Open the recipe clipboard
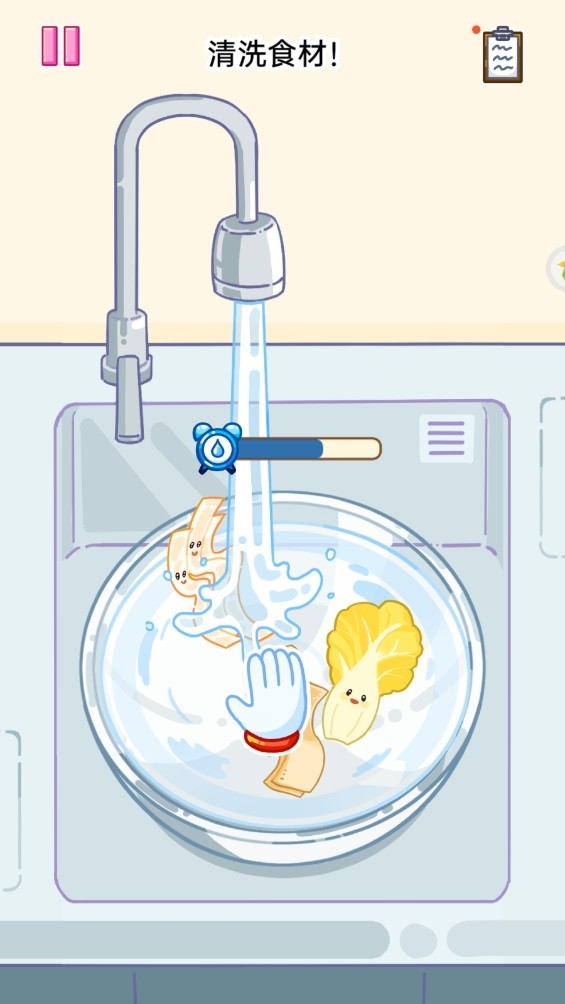 [x=502, y=54]
